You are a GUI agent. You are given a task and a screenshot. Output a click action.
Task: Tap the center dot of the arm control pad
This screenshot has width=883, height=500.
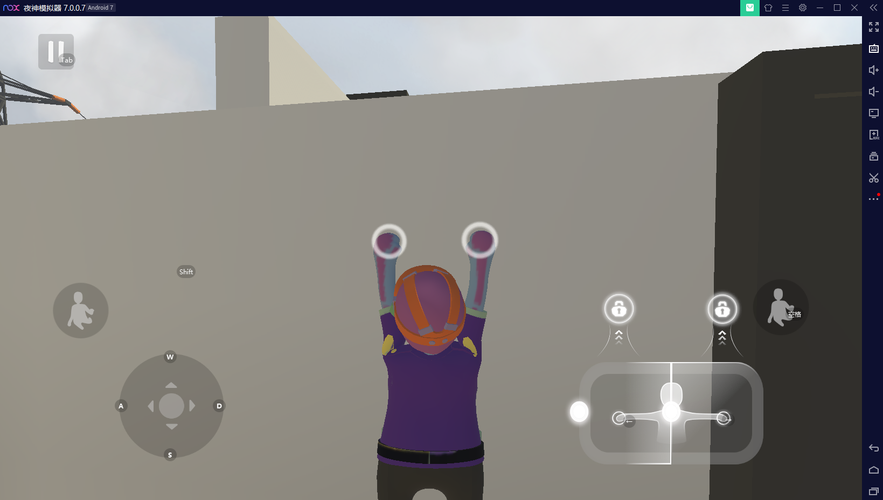(x=671, y=411)
